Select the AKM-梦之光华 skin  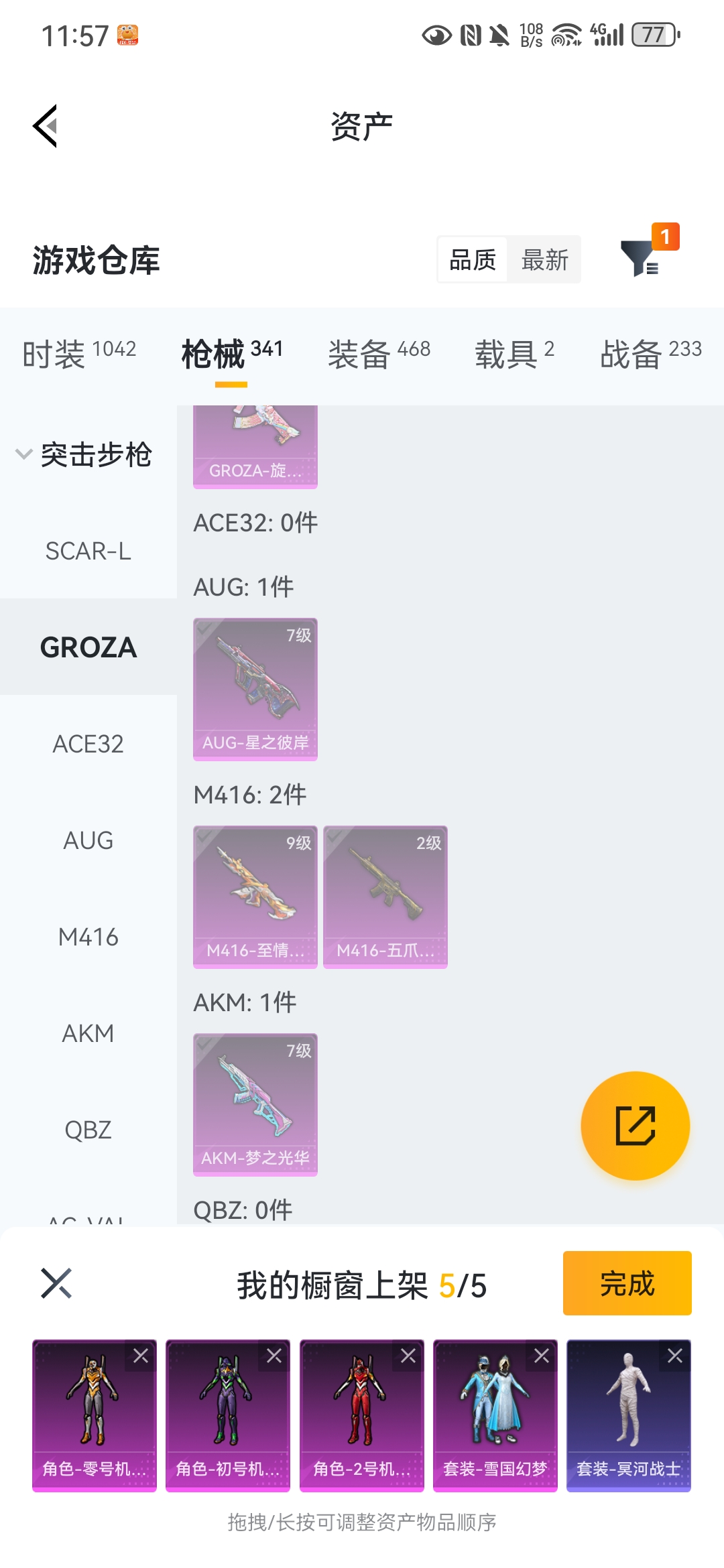(x=255, y=1104)
